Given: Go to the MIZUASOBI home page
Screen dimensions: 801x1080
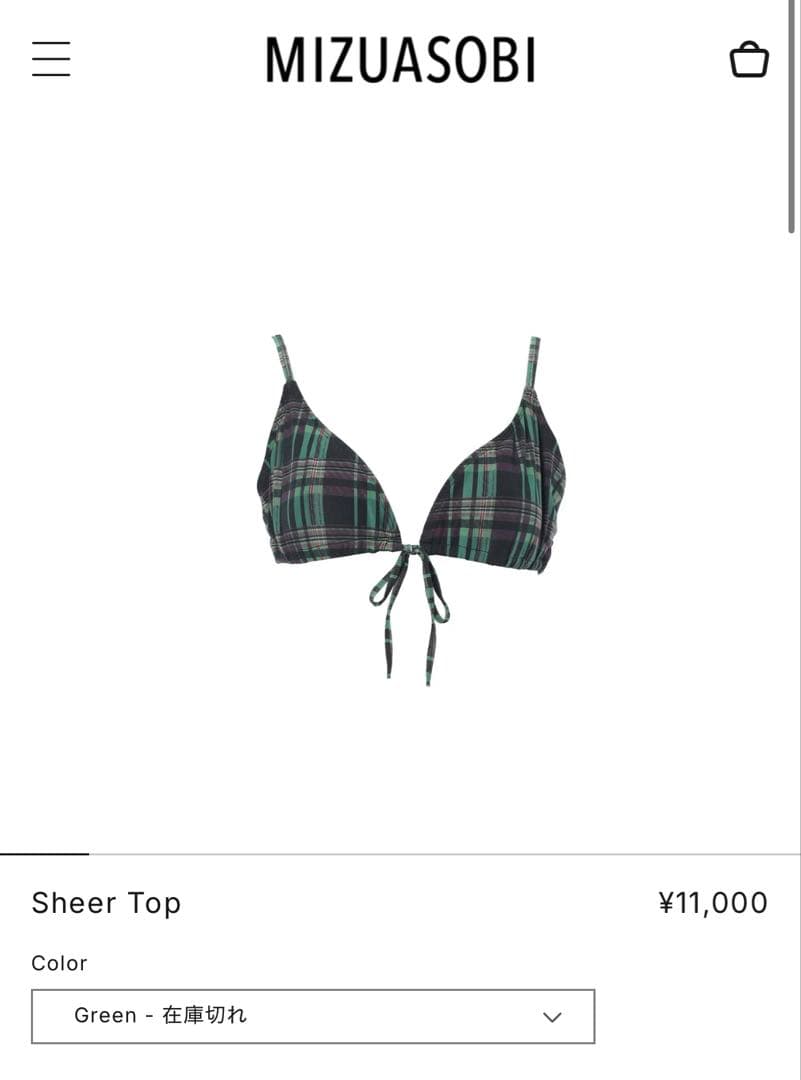Looking at the screenshot, I should (400, 60).
